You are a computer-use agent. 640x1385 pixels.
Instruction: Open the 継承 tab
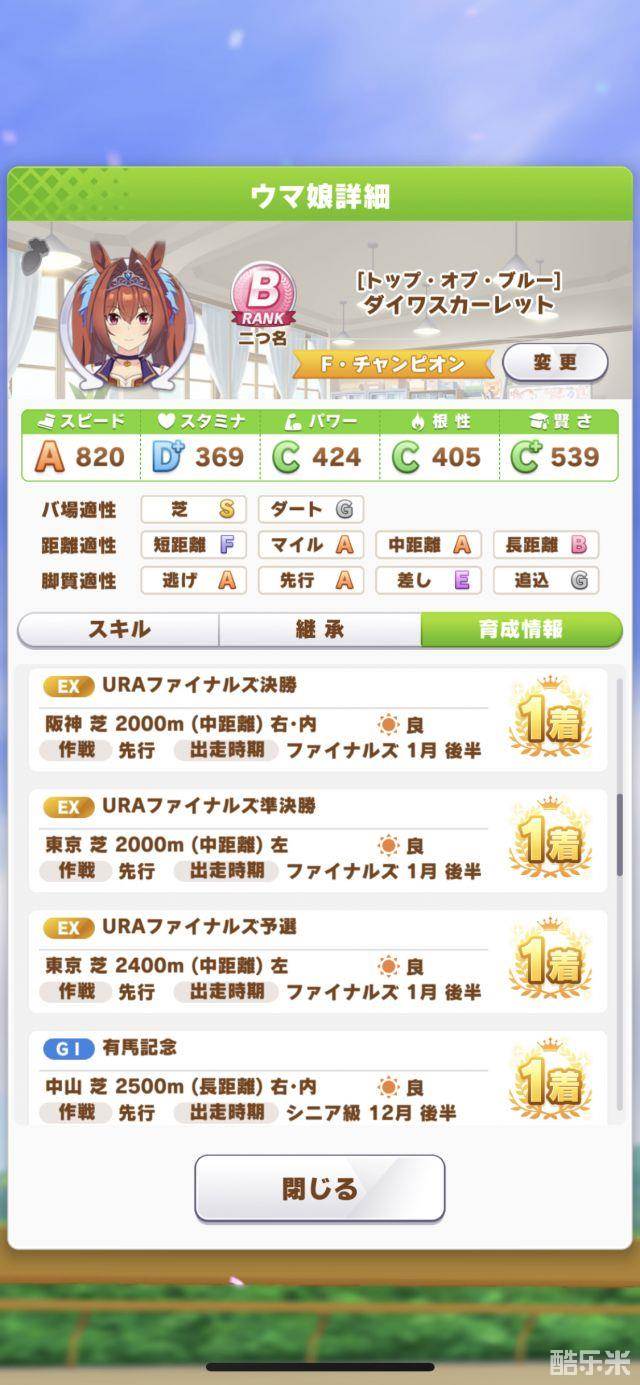click(x=320, y=629)
